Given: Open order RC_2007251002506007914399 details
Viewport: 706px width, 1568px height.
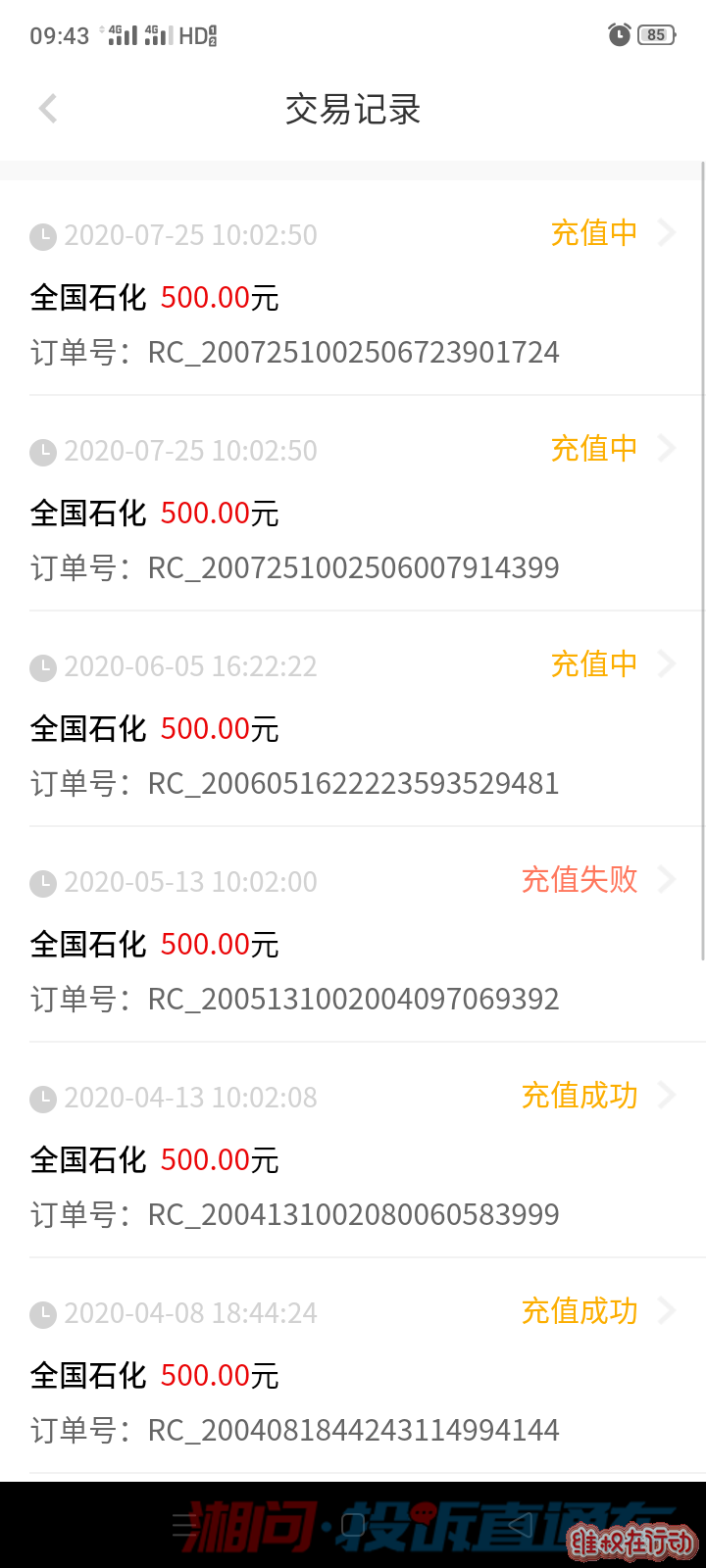Looking at the screenshot, I should pos(353,504).
